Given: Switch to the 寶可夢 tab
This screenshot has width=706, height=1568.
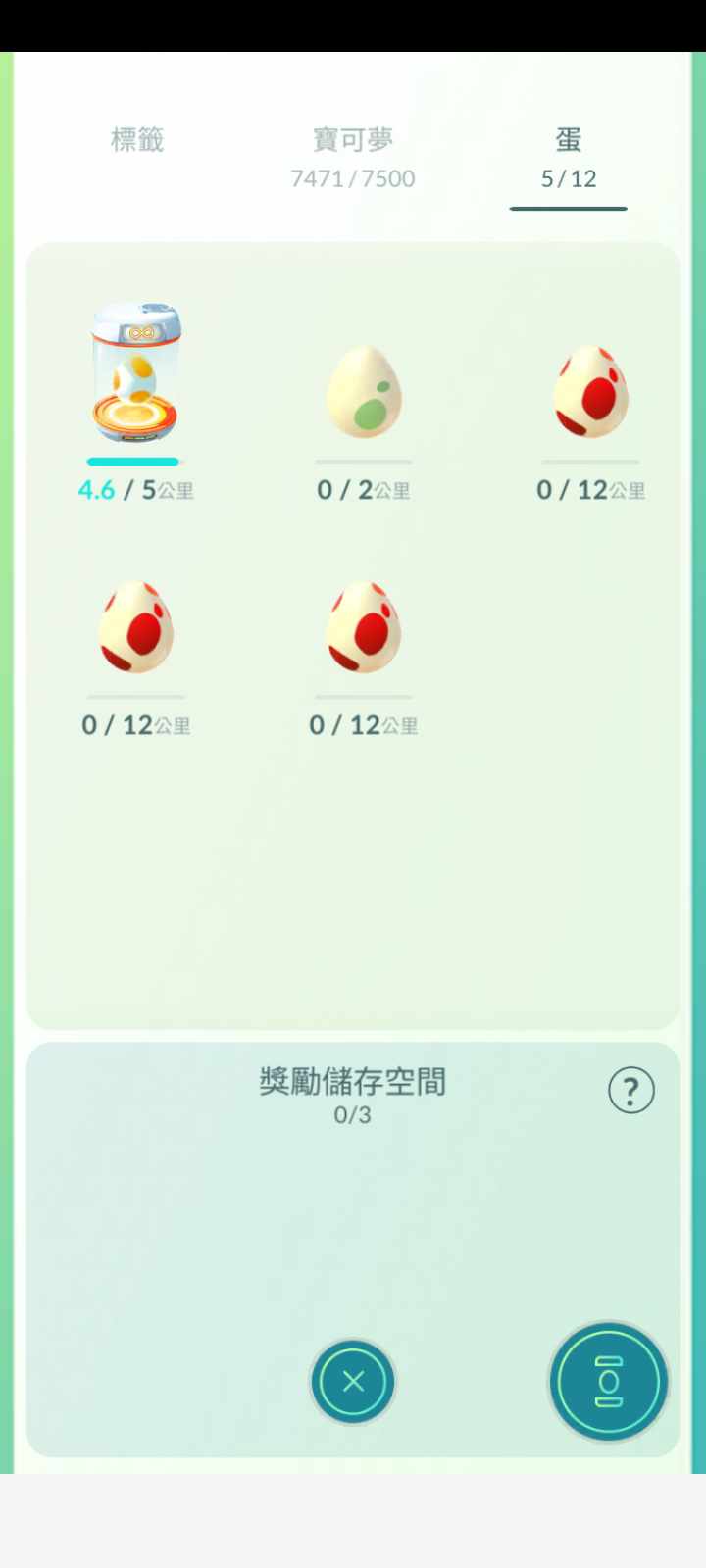Looking at the screenshot, I should [352, 156].
